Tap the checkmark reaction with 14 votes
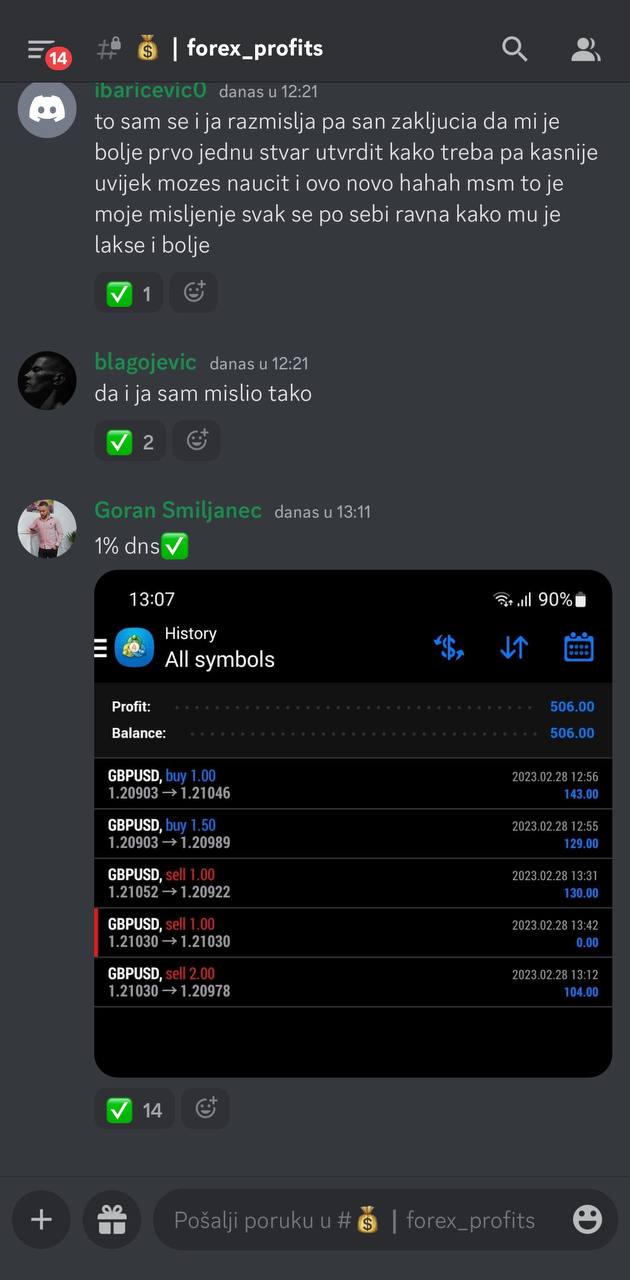The width and height of the screenshot is (630, 1280). (x=134, y=1109)
